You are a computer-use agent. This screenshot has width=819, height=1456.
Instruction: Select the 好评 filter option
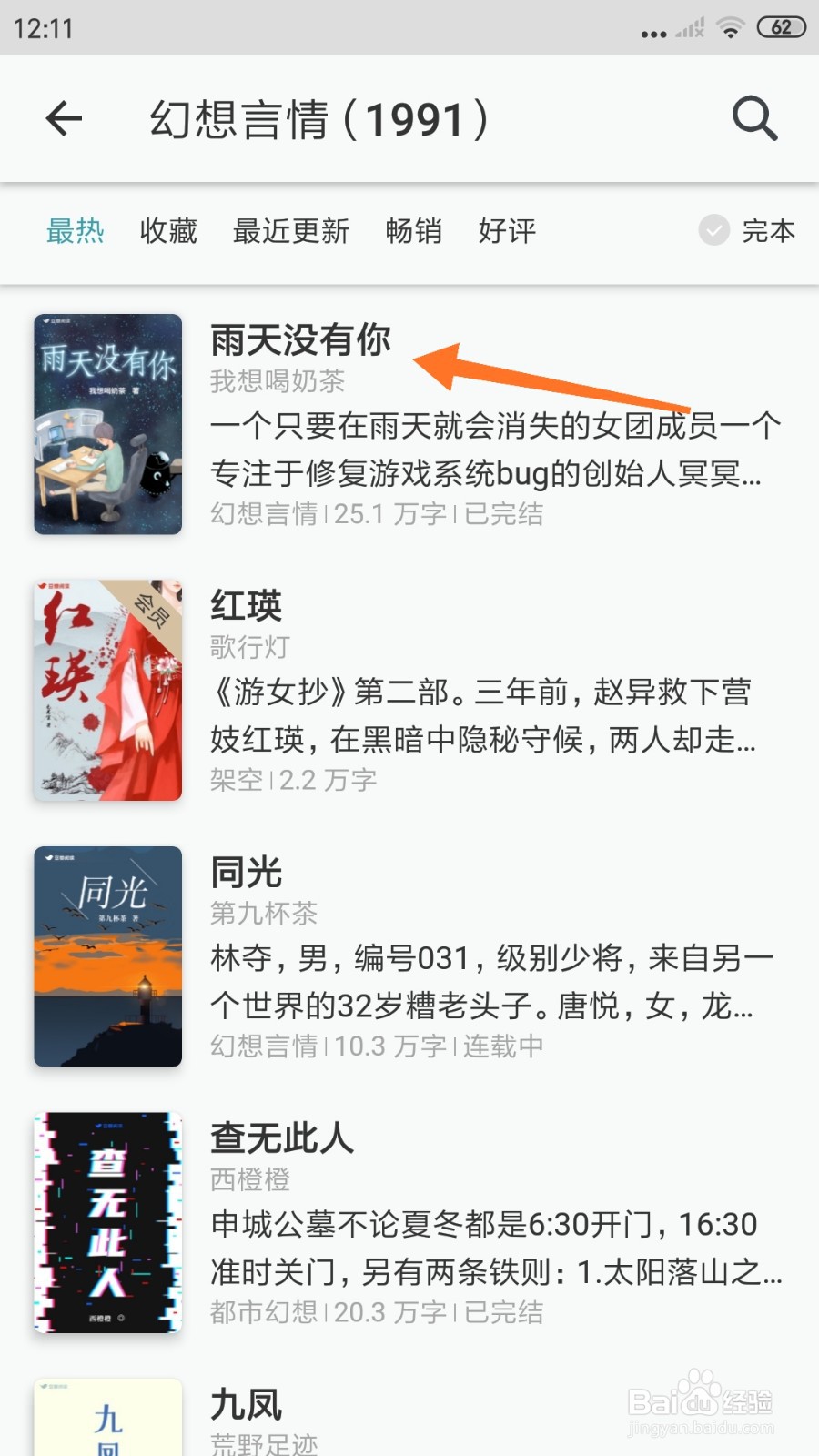[x=508, y=232]
